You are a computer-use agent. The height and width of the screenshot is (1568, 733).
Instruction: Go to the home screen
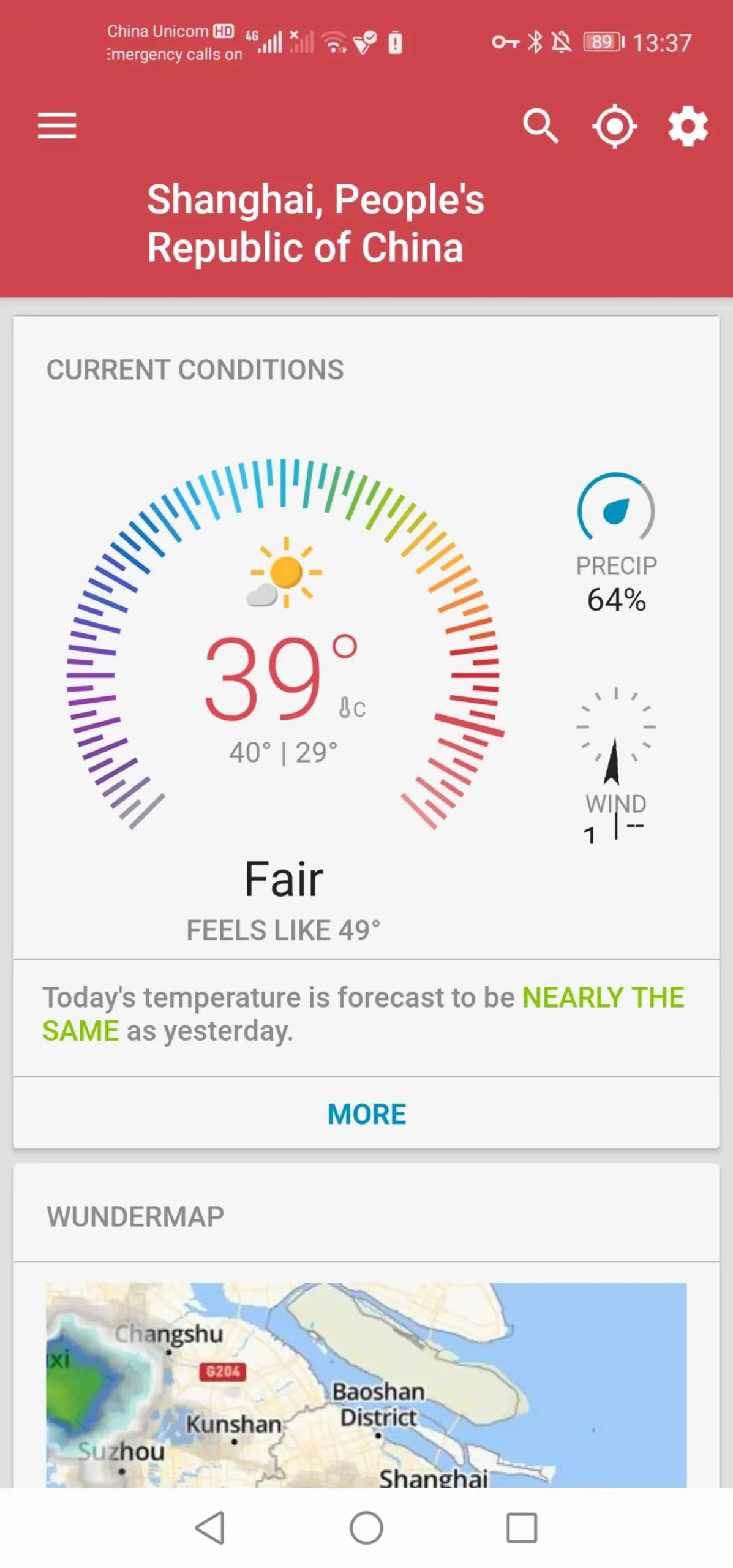(x=366, y=1528)
